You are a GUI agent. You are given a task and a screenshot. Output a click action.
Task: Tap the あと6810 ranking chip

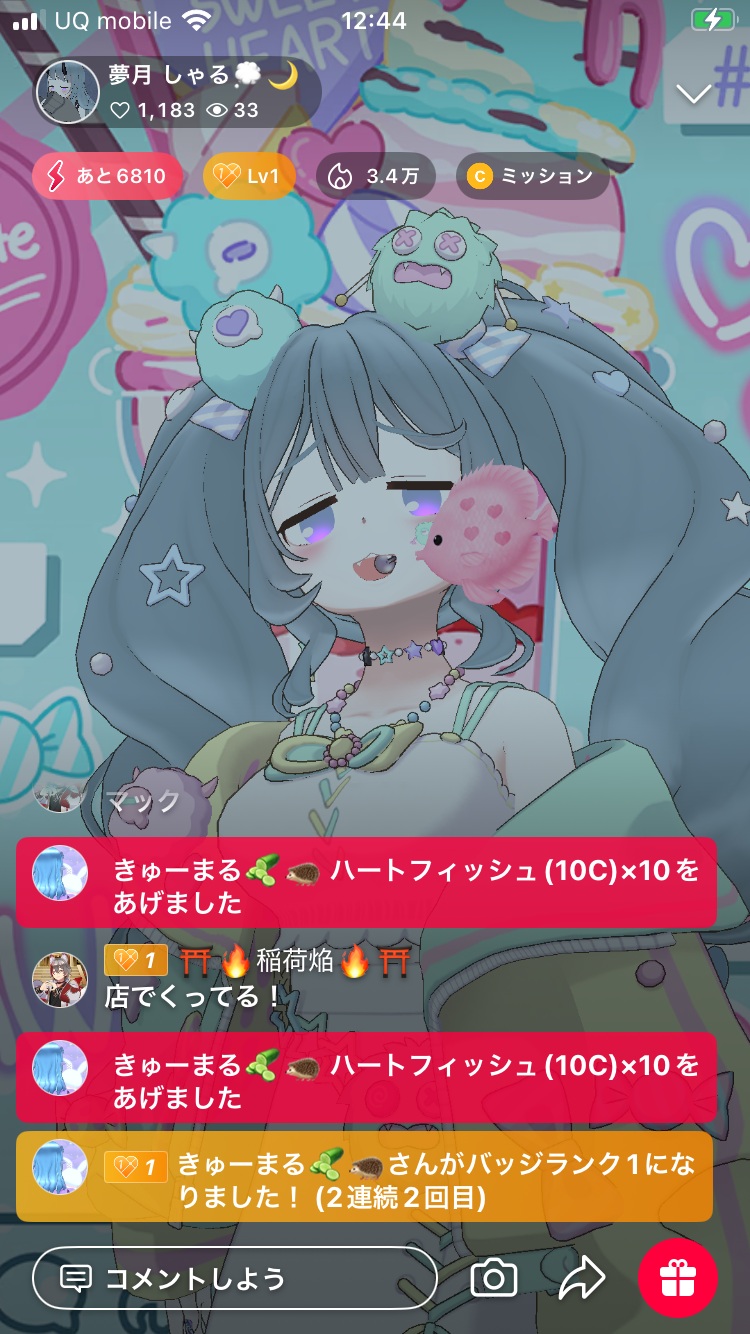point(107,177)
